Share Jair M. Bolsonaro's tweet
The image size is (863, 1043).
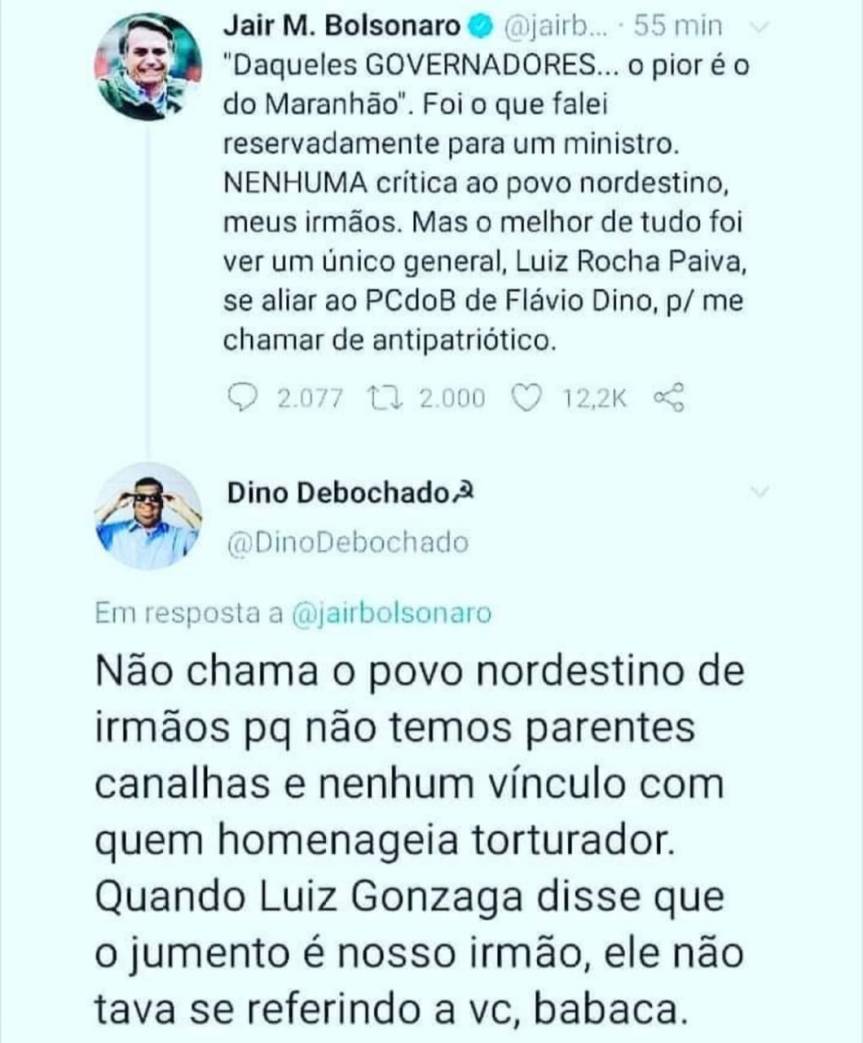click(x=668, y=399)
